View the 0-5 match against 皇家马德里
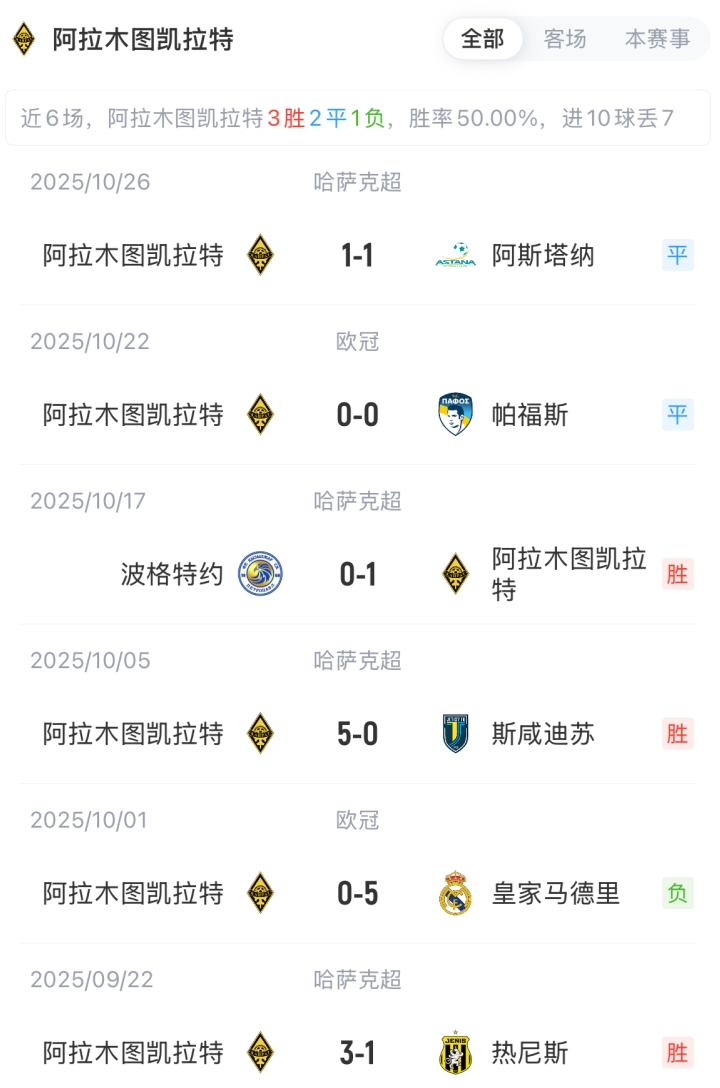 click(358, 893)
